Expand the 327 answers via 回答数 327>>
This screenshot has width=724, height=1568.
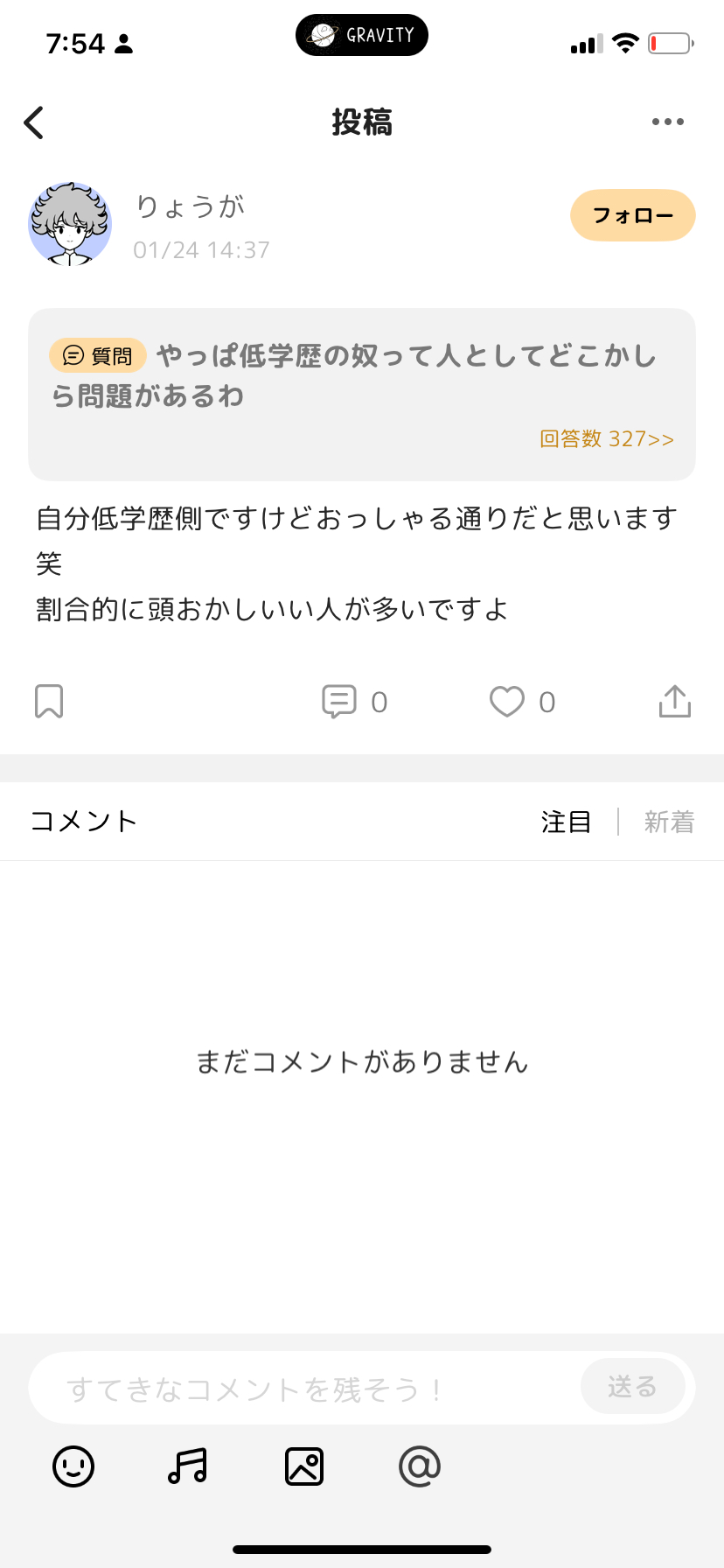[x=606, y=438]
